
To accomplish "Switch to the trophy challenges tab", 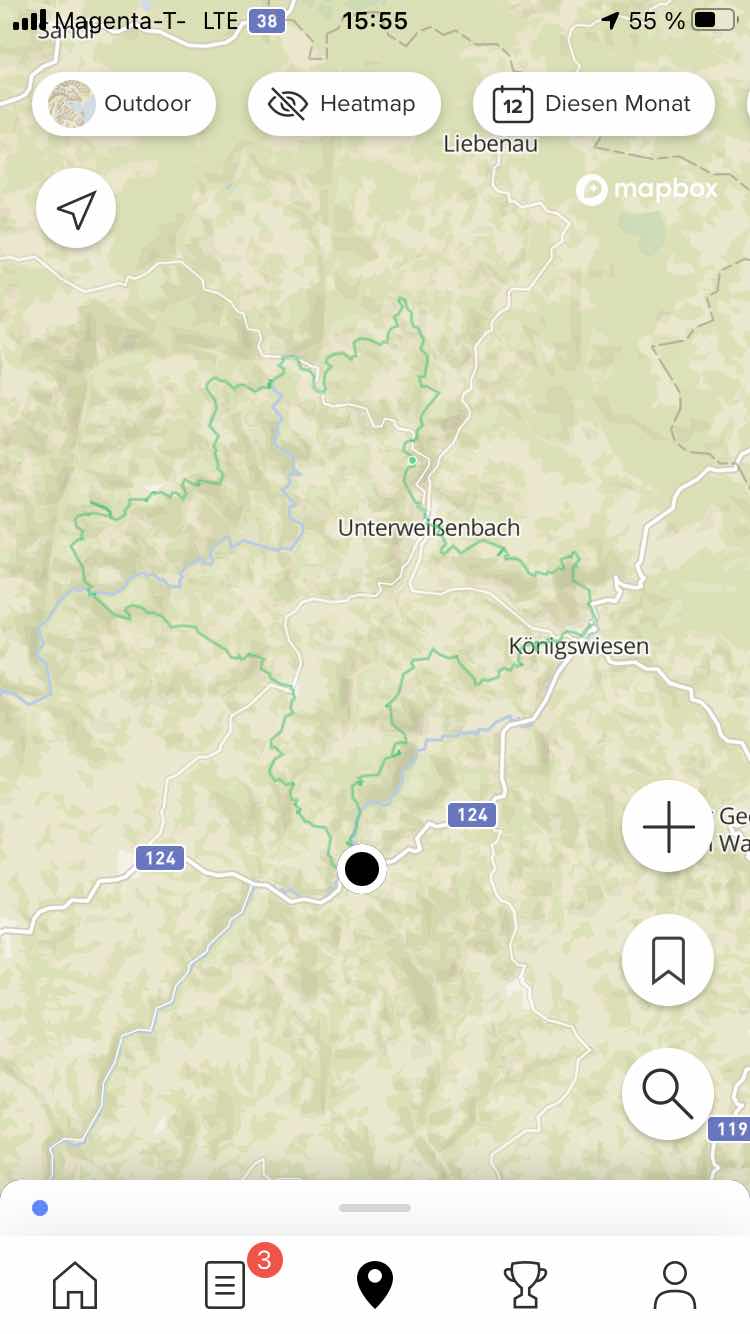I will point(525,1284).
